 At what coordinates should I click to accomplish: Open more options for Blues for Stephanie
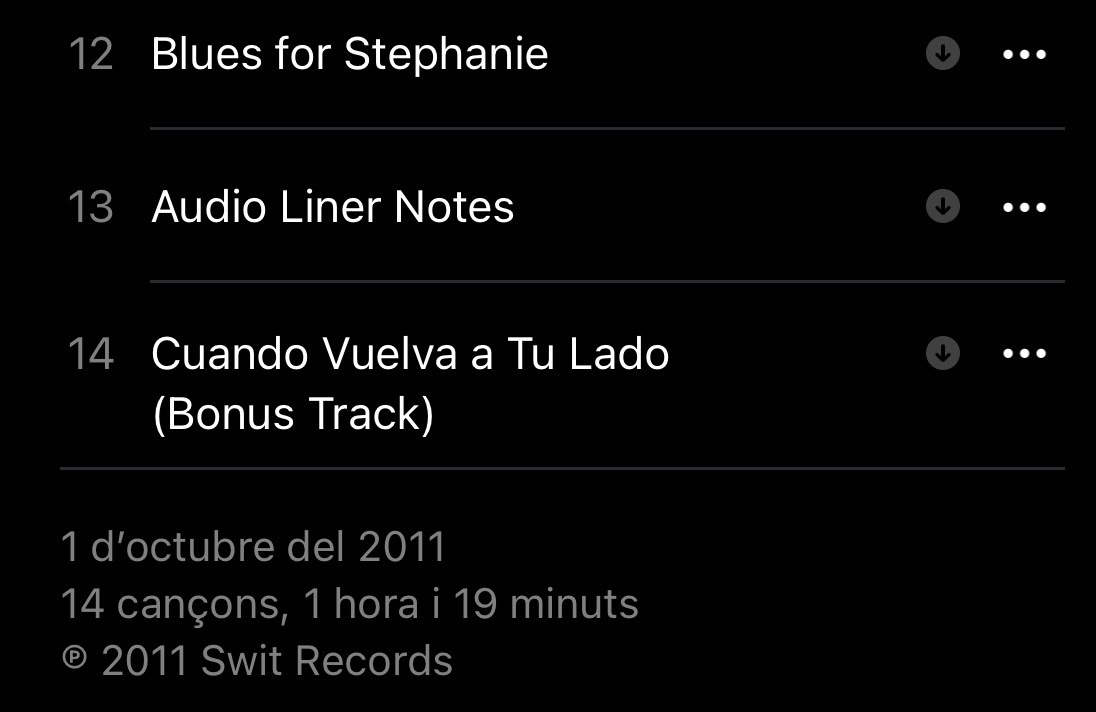(x=1024, y=54)
